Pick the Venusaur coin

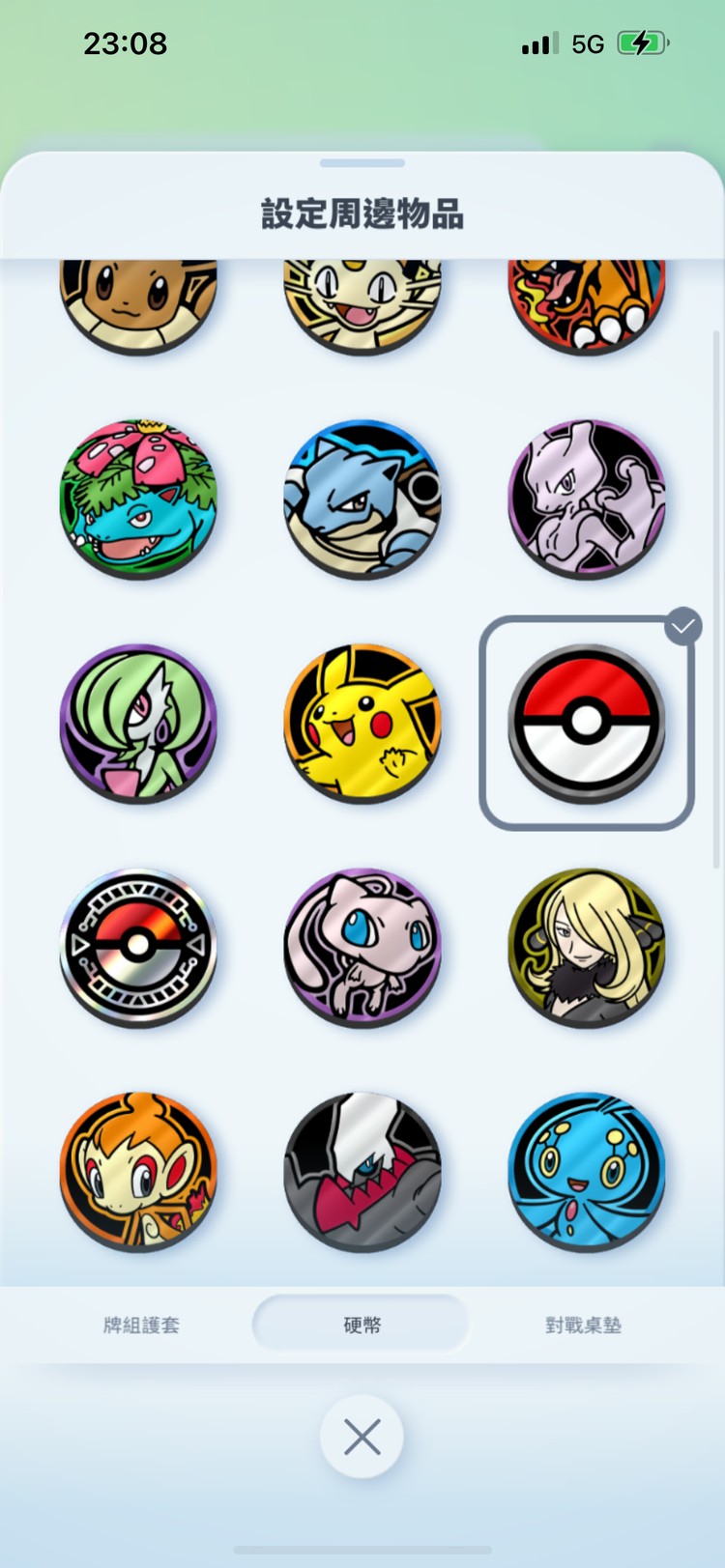pos(138,498)
